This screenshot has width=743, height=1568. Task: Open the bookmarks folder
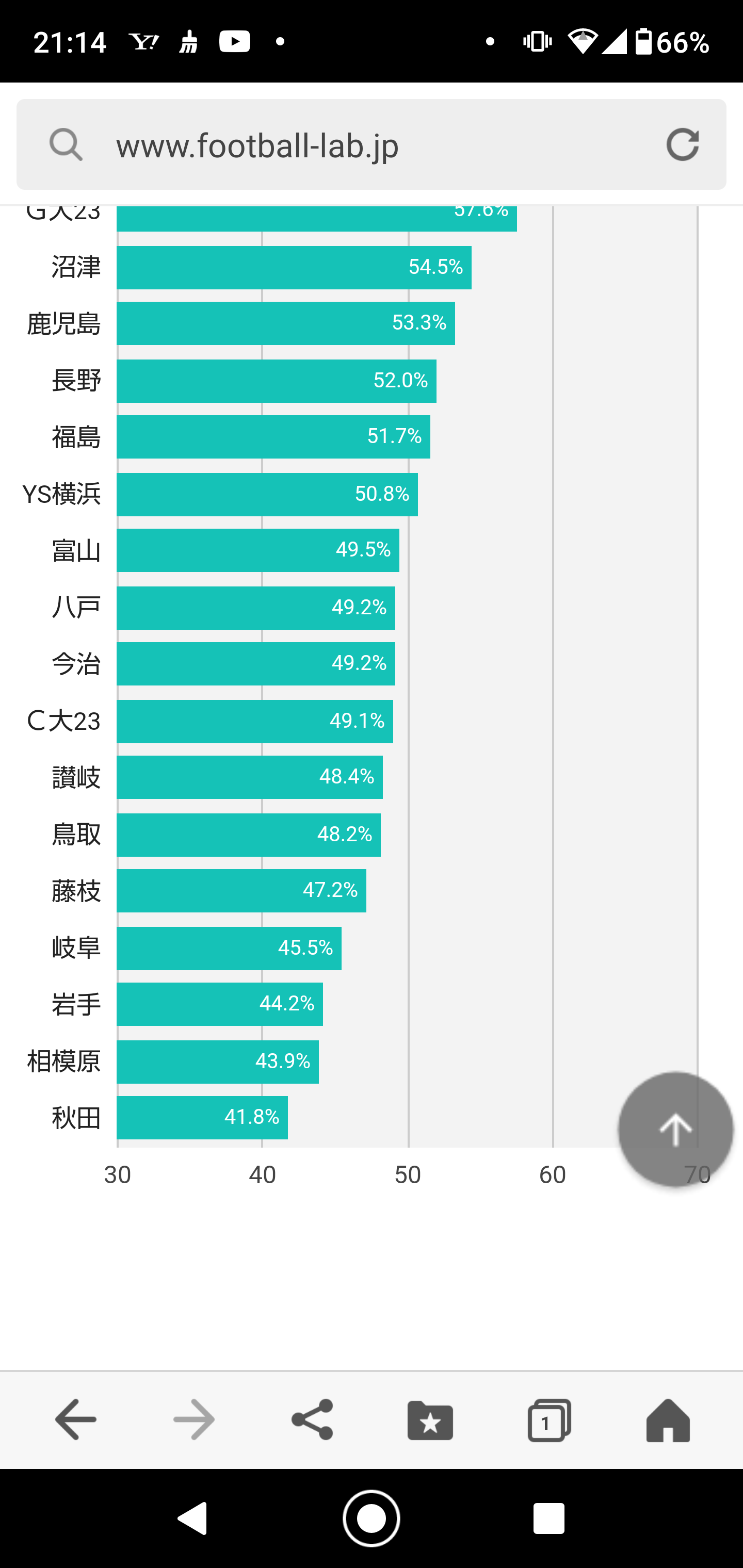click(430, 1419)
